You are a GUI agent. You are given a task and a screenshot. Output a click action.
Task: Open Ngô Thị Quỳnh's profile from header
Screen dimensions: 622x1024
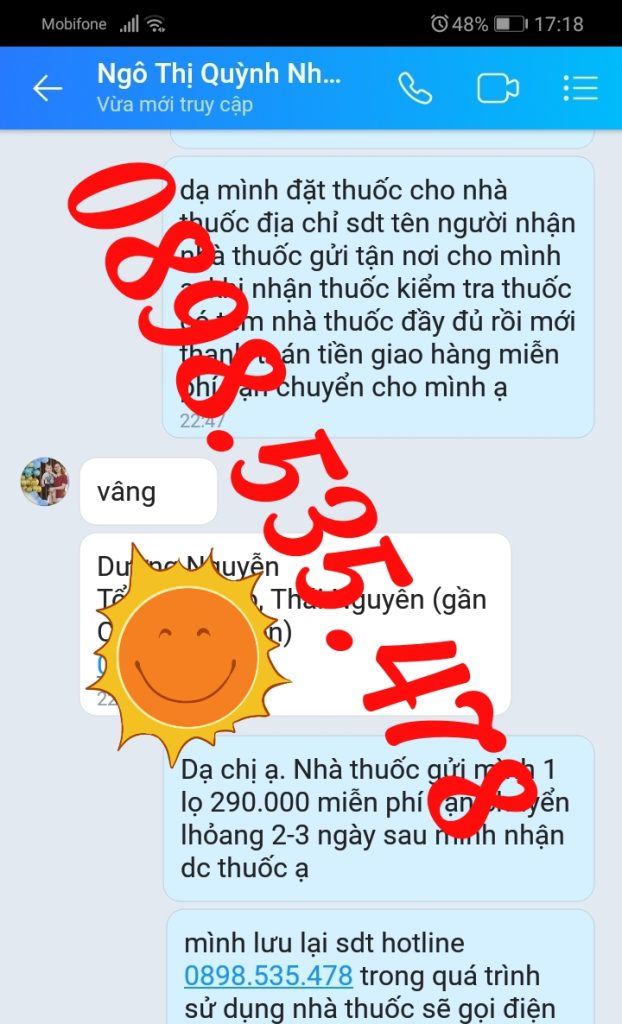(x=218, y=87)
